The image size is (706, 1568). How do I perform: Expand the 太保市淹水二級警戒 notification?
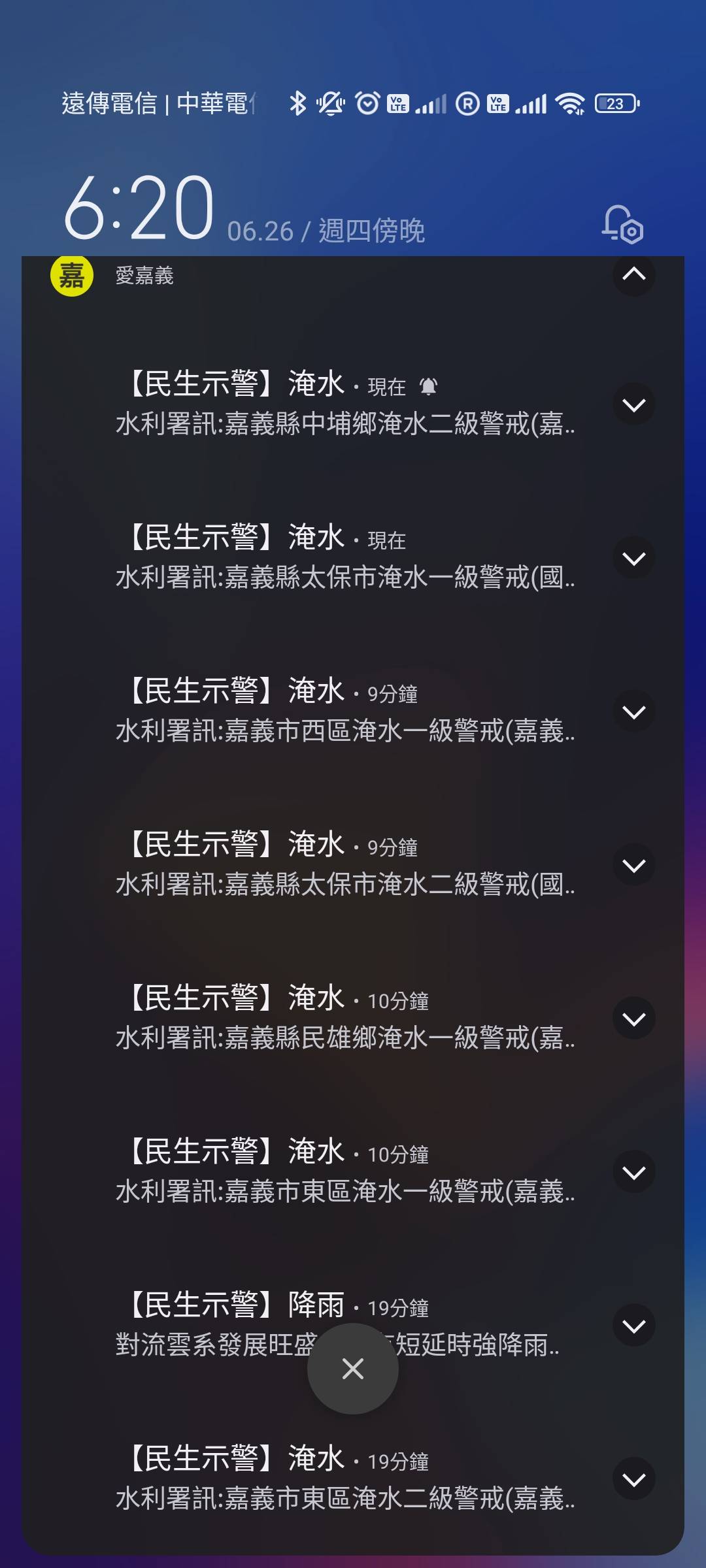point(633,866)
